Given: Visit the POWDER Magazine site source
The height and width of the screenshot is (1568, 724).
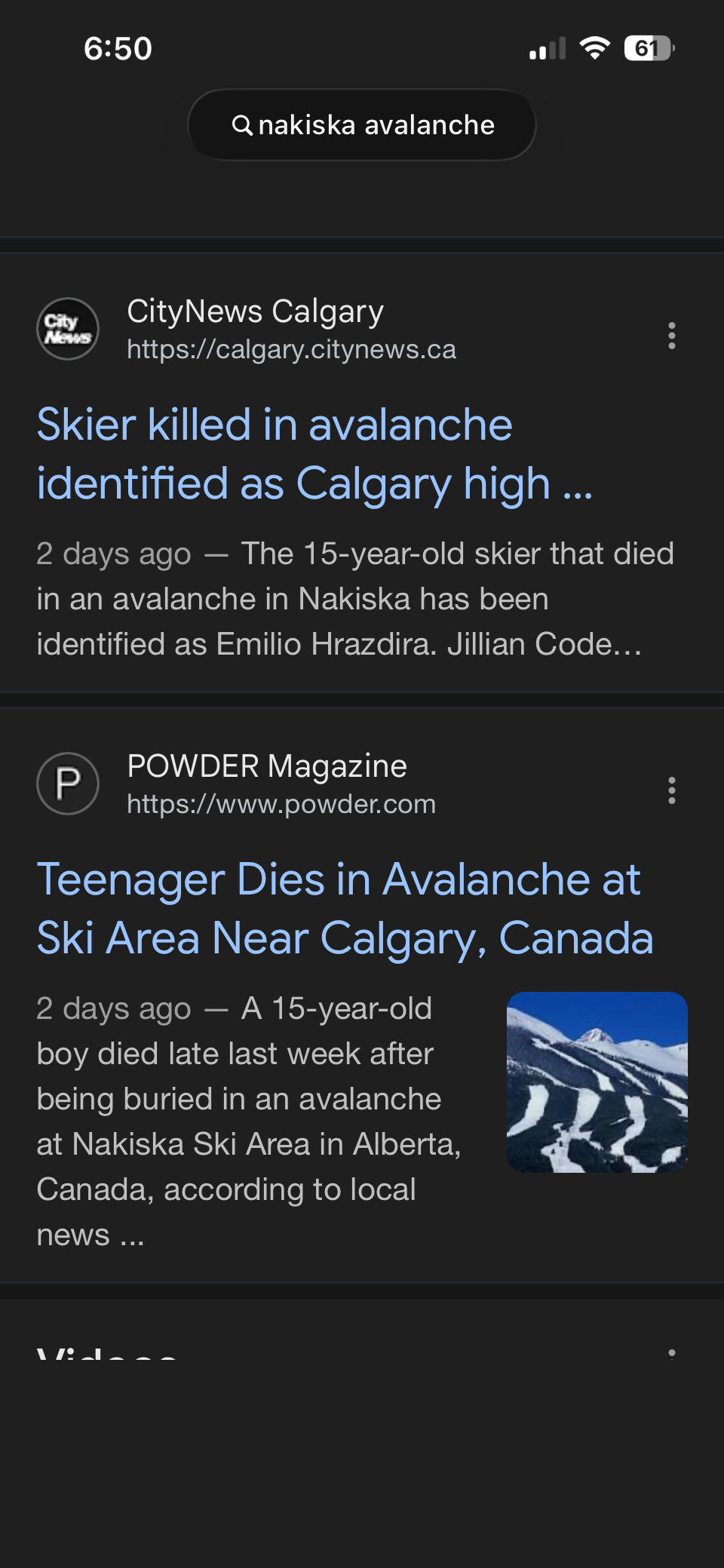Looking at the screenshot, I should click(x=266, y=784).
